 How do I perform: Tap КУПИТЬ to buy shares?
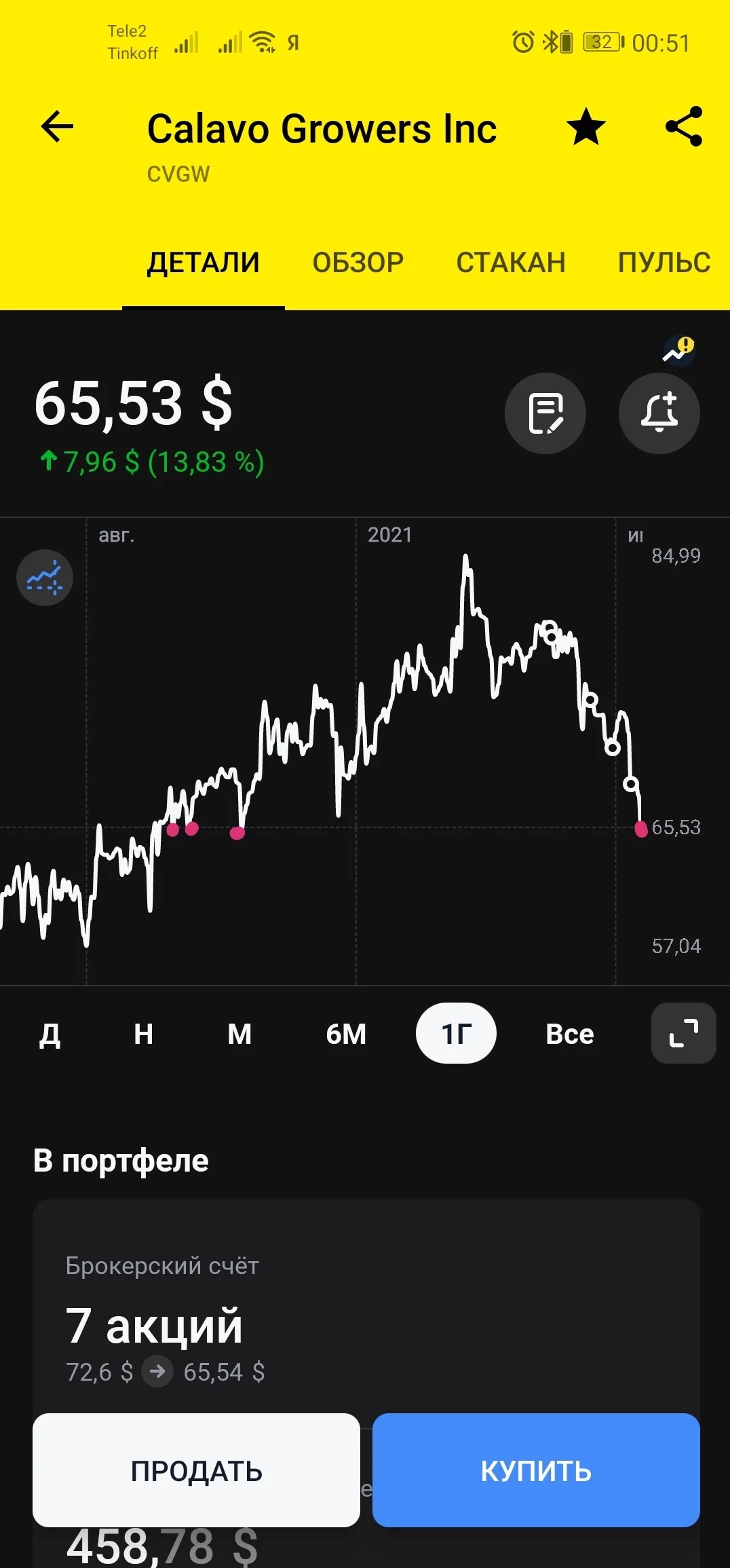(536, 1470)
